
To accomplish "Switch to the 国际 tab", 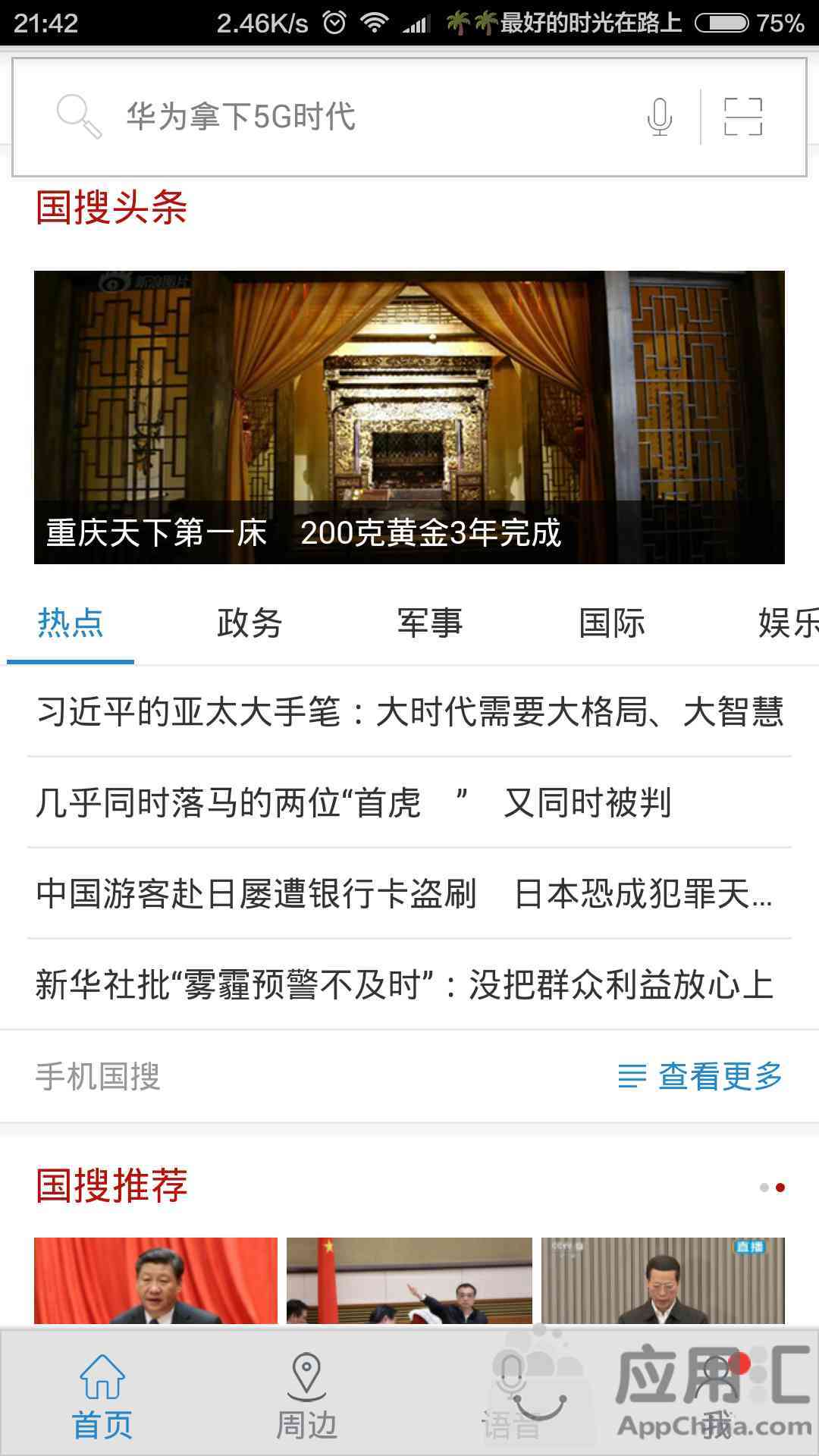I will [611, 623].
